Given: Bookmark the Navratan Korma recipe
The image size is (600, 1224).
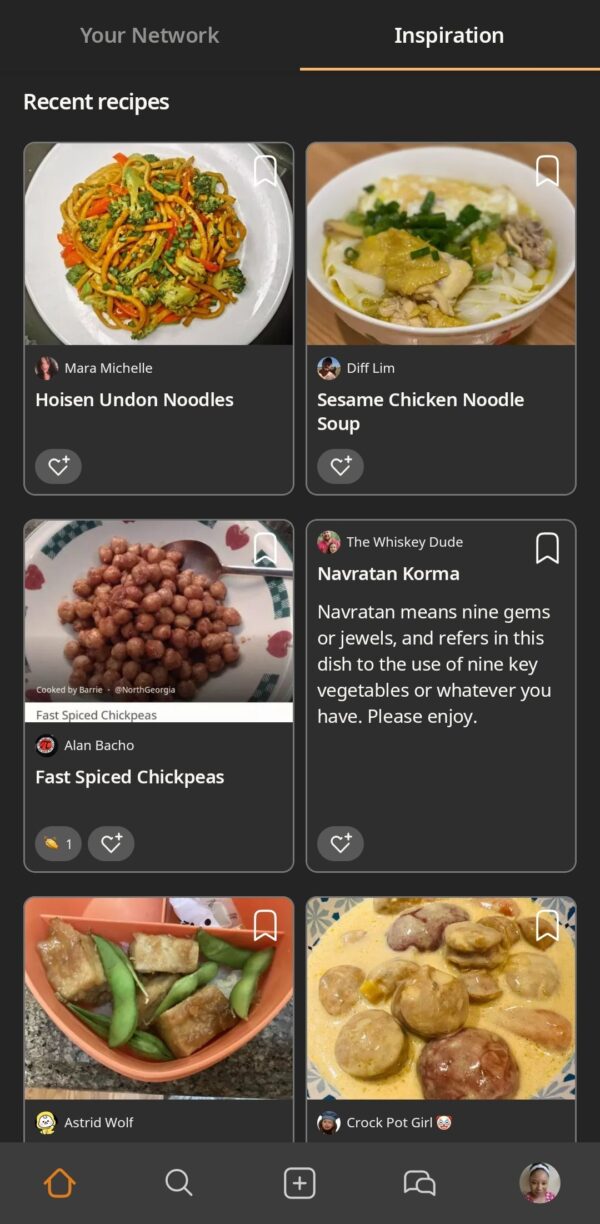Looking at the screenshot, I should tap(547, 548).
